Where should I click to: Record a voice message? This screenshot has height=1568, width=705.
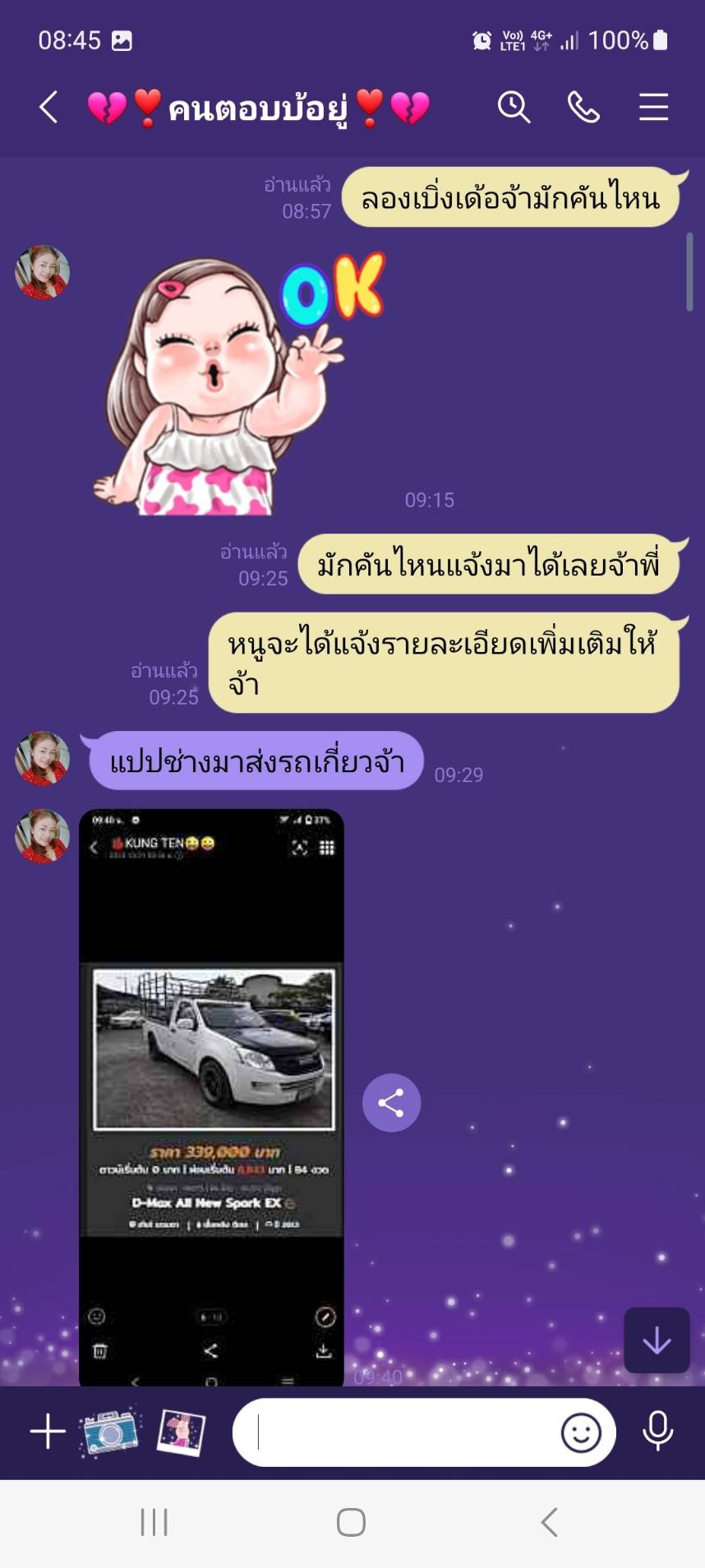pos(657,1432)
